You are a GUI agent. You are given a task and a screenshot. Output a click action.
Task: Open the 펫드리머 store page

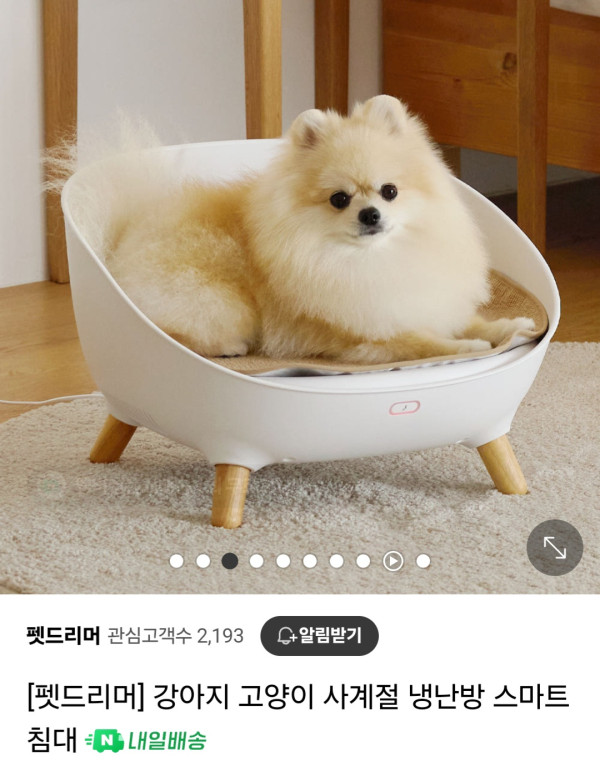[x=64, y=635]
